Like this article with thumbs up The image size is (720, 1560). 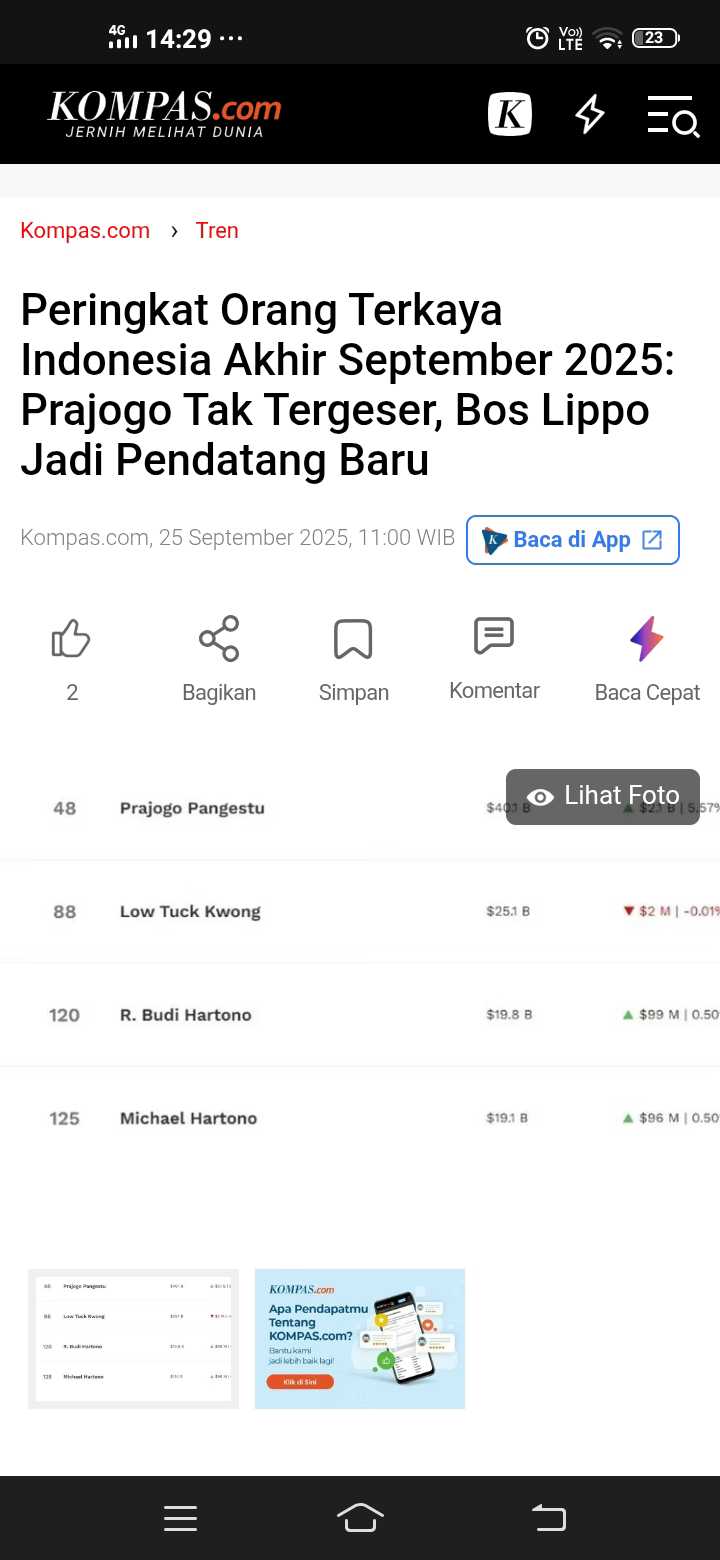click(71, 640)
